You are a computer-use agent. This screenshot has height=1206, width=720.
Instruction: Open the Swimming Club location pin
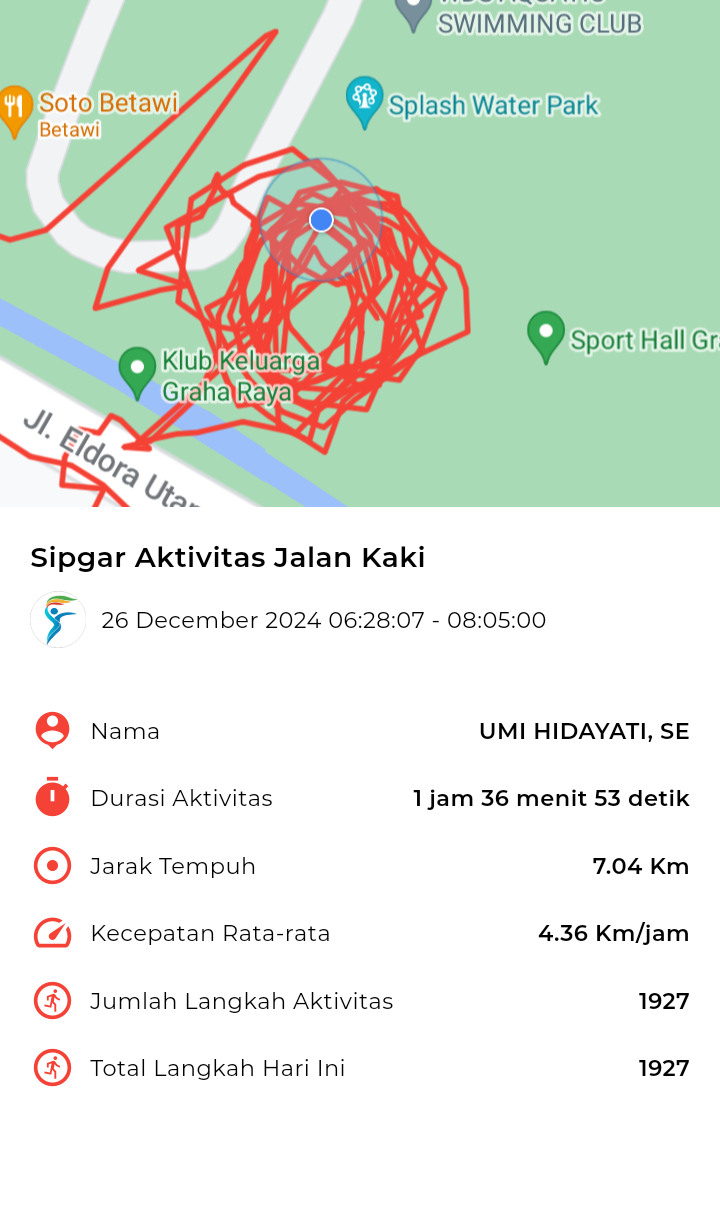(413, 13)
